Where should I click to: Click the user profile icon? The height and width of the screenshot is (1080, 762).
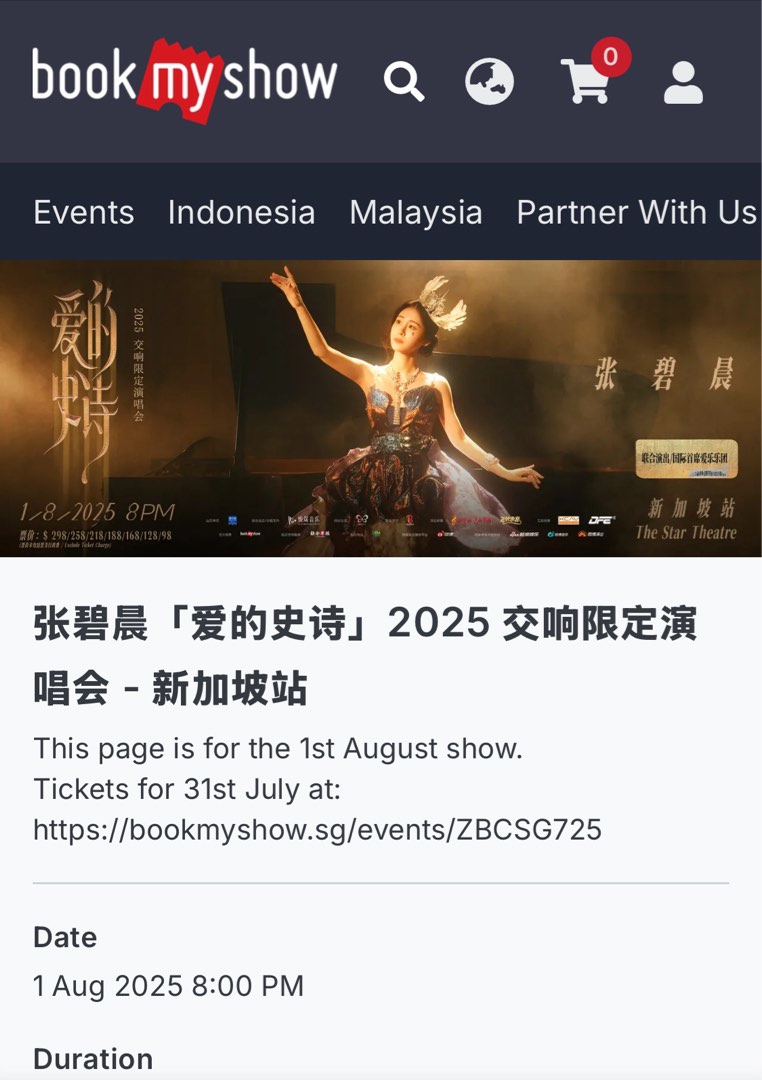pyautogui.click(x=684, y=84)
